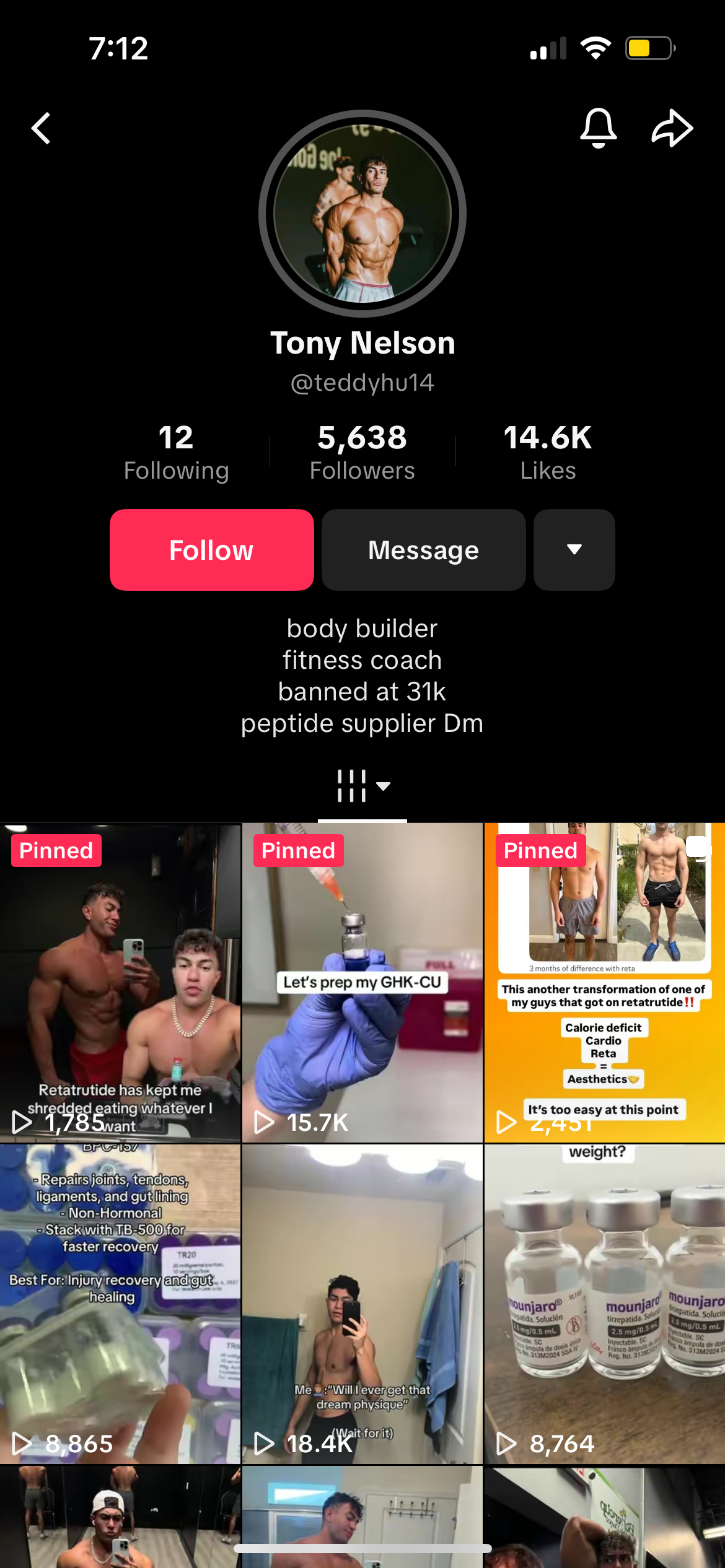
Task: Expand the suggested accounts dropdown arrow
Action: point(574,550)
